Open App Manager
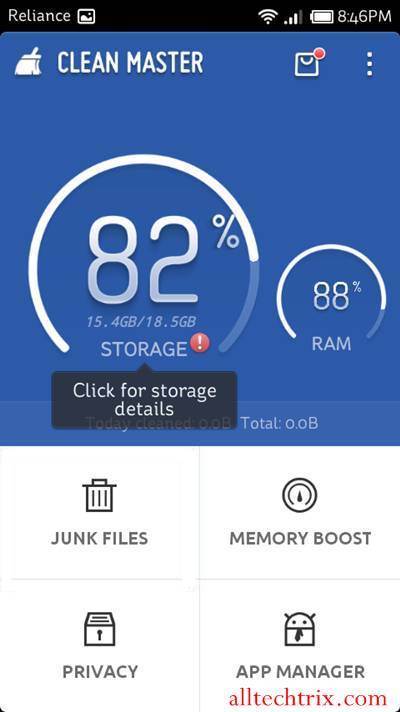Viewport: 400px width, 712px height. coord(300,645)
